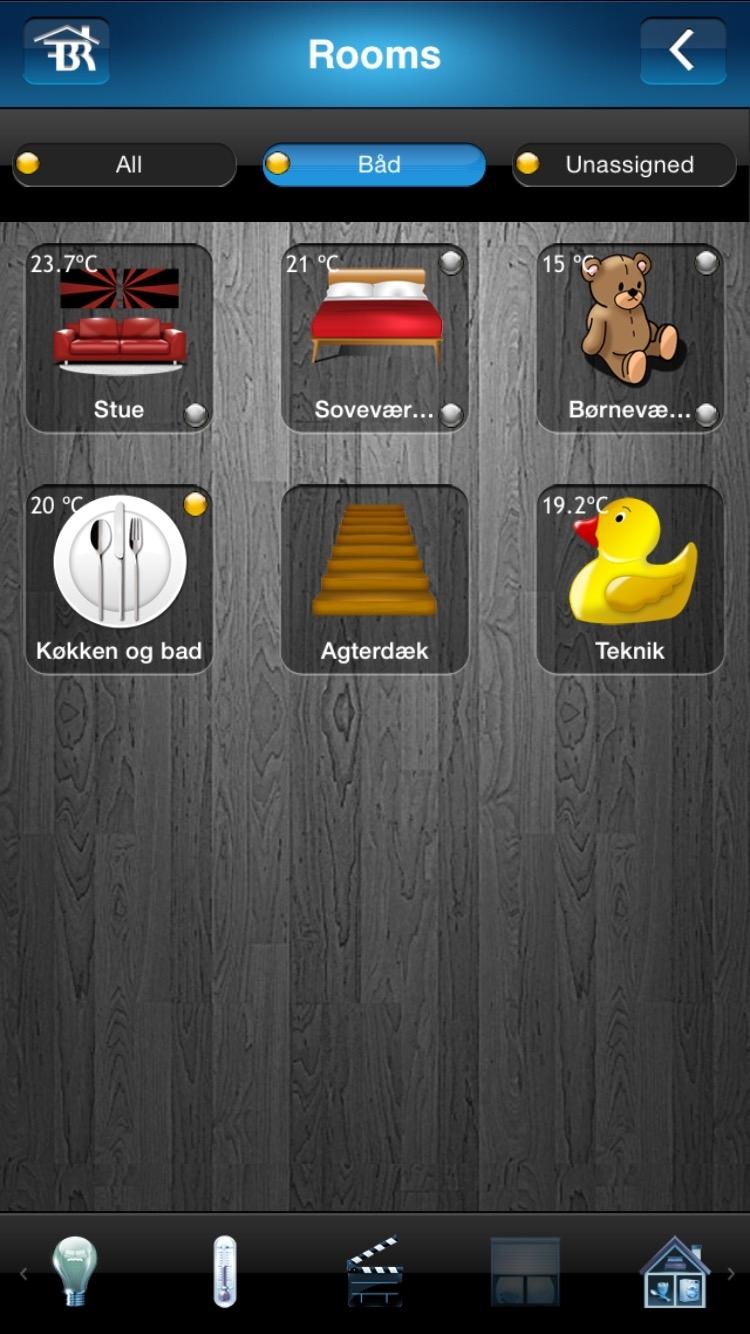The image size is (750, 1334).
Task: Open the blinds shutter section
Action: click(x=525, y=1271)
